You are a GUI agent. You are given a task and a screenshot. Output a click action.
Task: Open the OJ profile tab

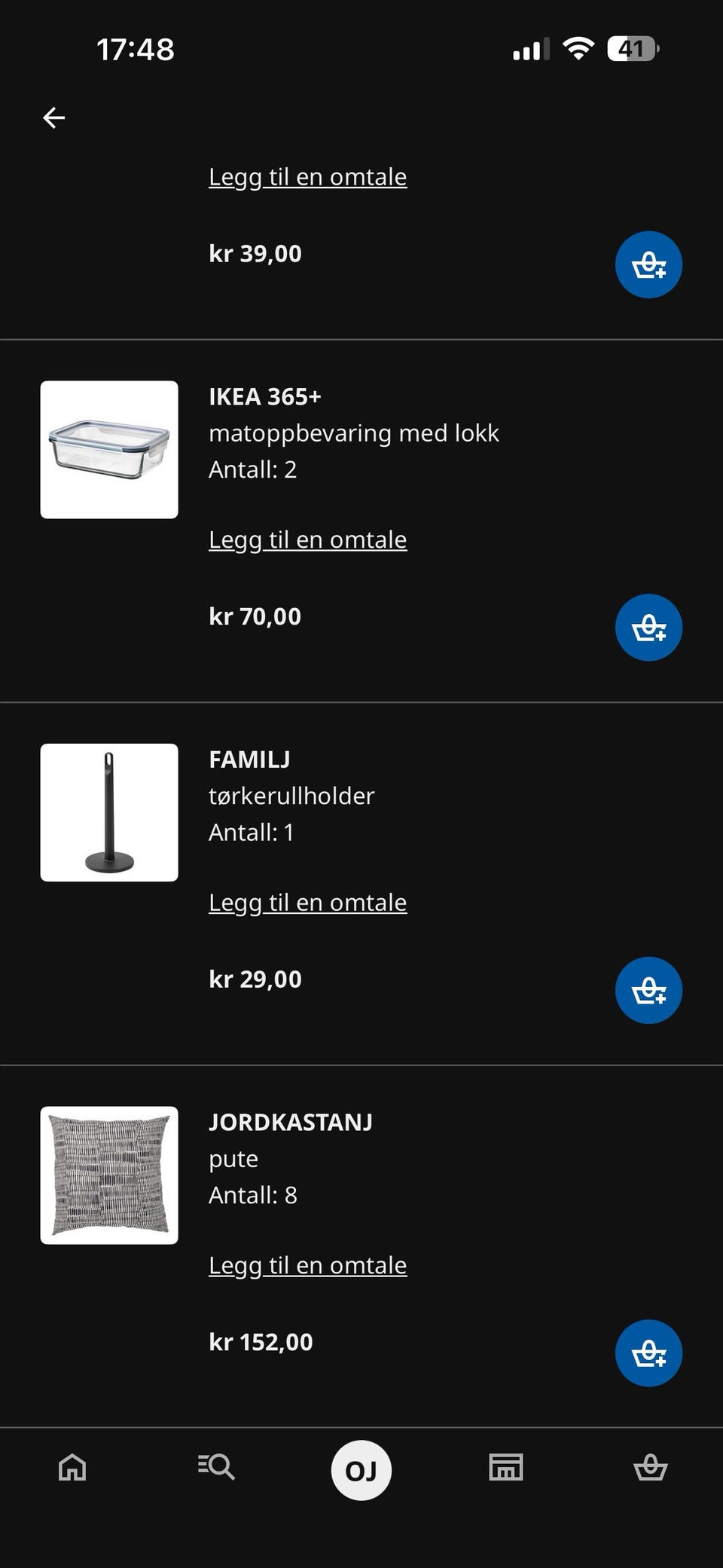coord(361,1470)
